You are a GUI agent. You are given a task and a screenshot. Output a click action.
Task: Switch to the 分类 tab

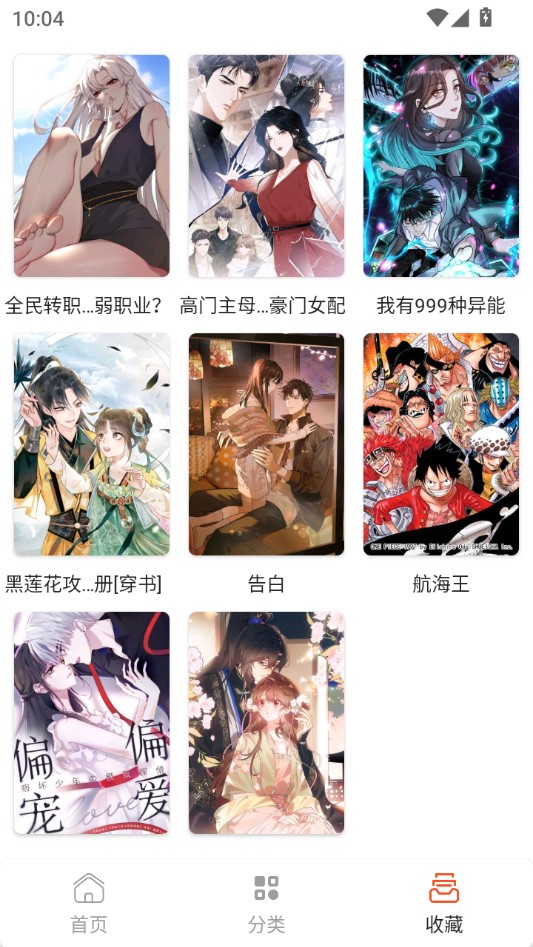[x=266, y=903]
